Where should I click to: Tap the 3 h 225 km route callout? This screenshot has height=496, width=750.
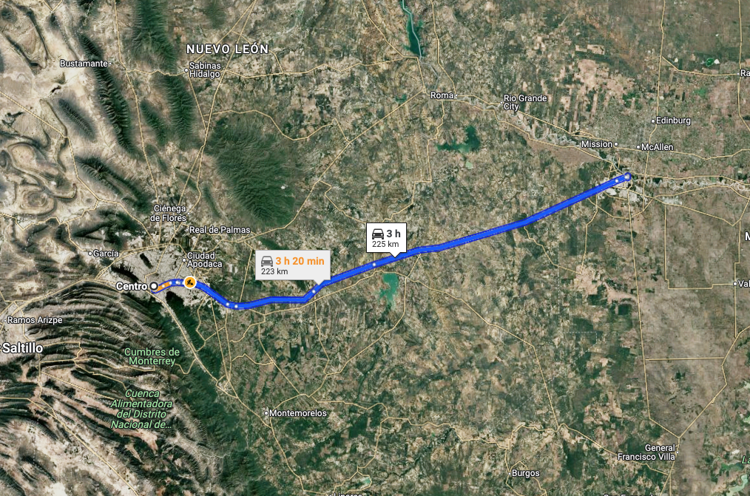click(386, 238)
